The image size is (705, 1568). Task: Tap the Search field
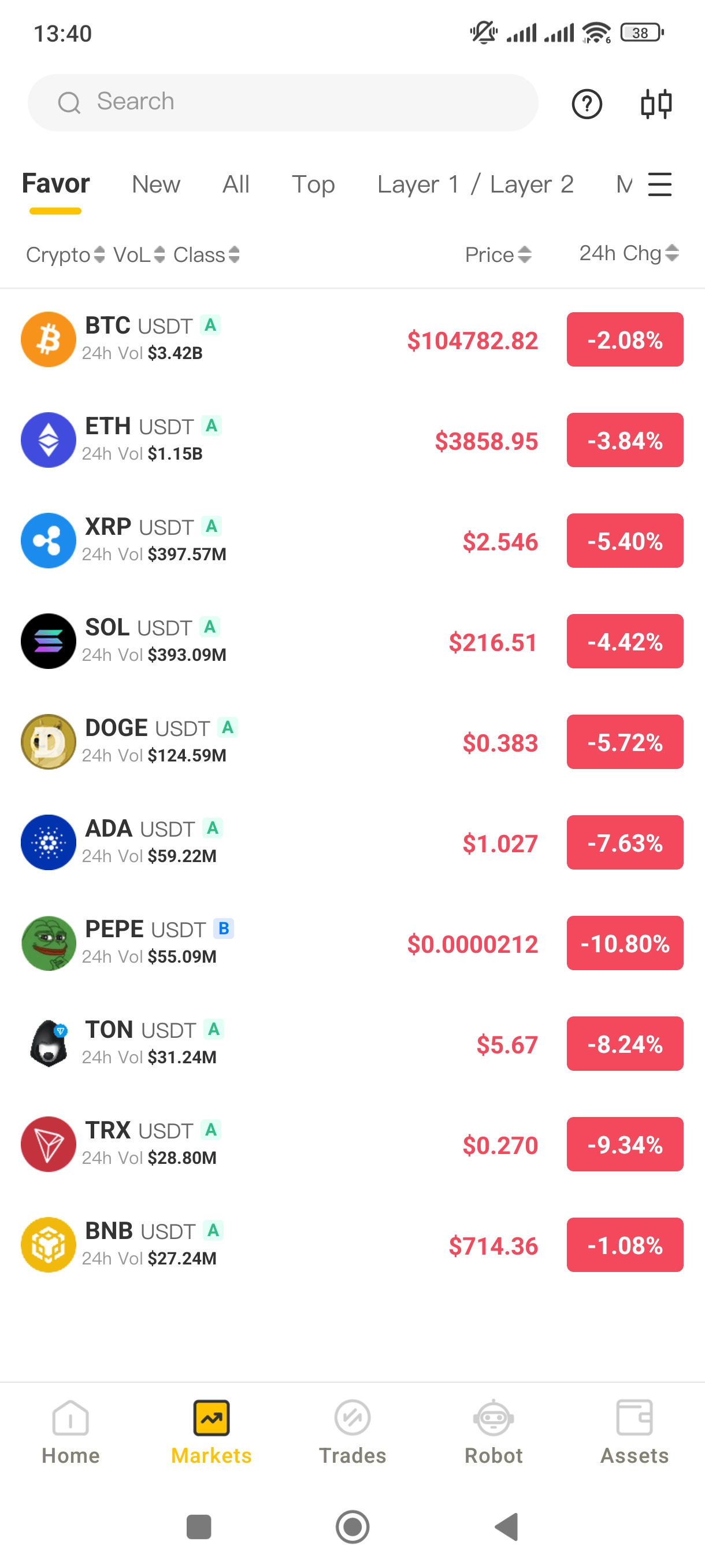[283, 102]
